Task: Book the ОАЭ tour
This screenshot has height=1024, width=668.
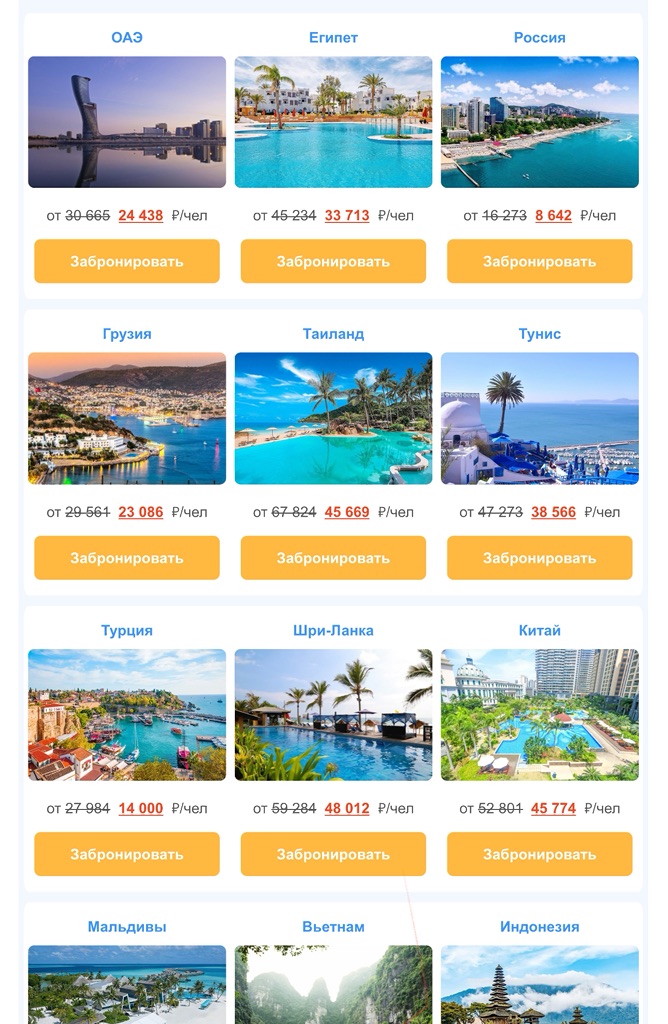Action: click(127, 261)
